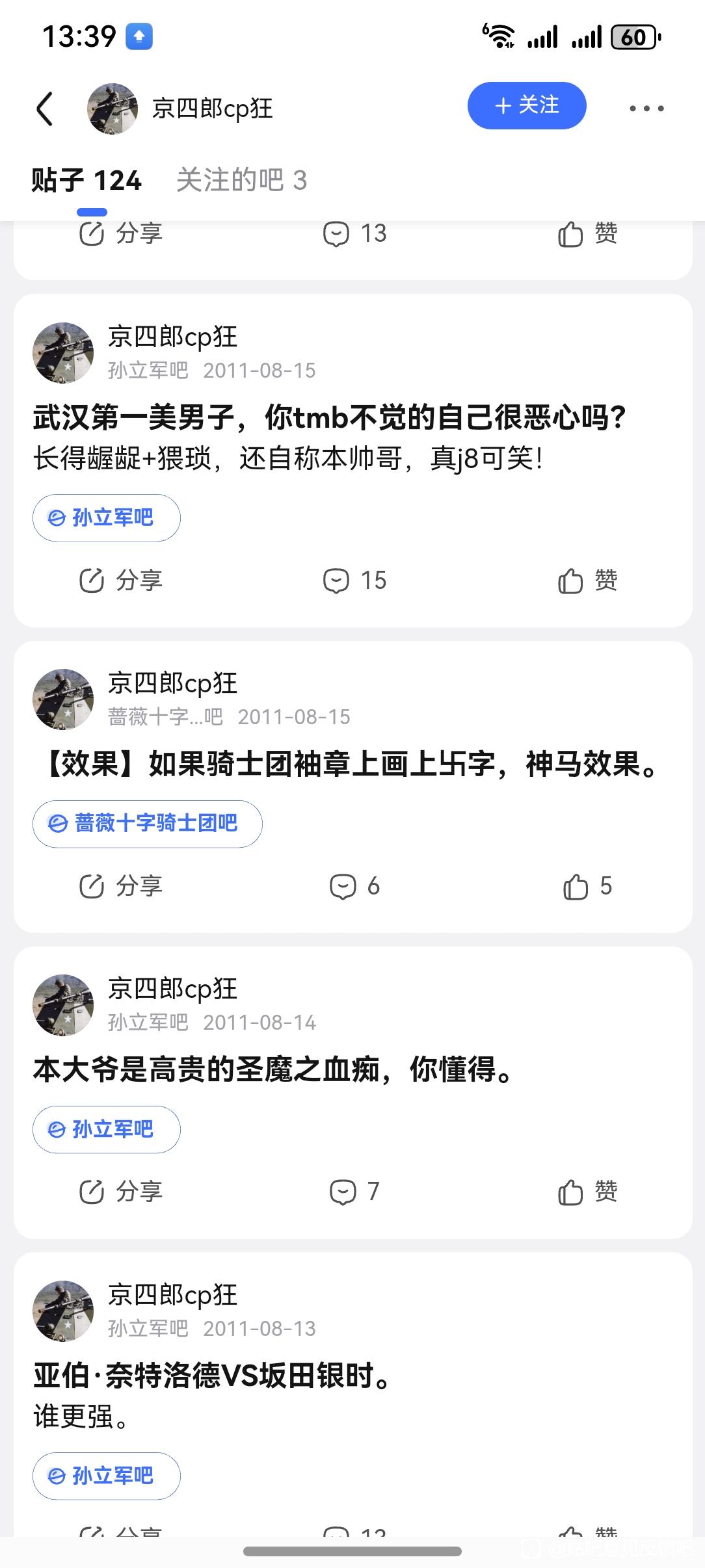View the 15 comments on 武汉第一美男子 post
The height and width of the screenshot is (1568, 705).
coord(355,580)
